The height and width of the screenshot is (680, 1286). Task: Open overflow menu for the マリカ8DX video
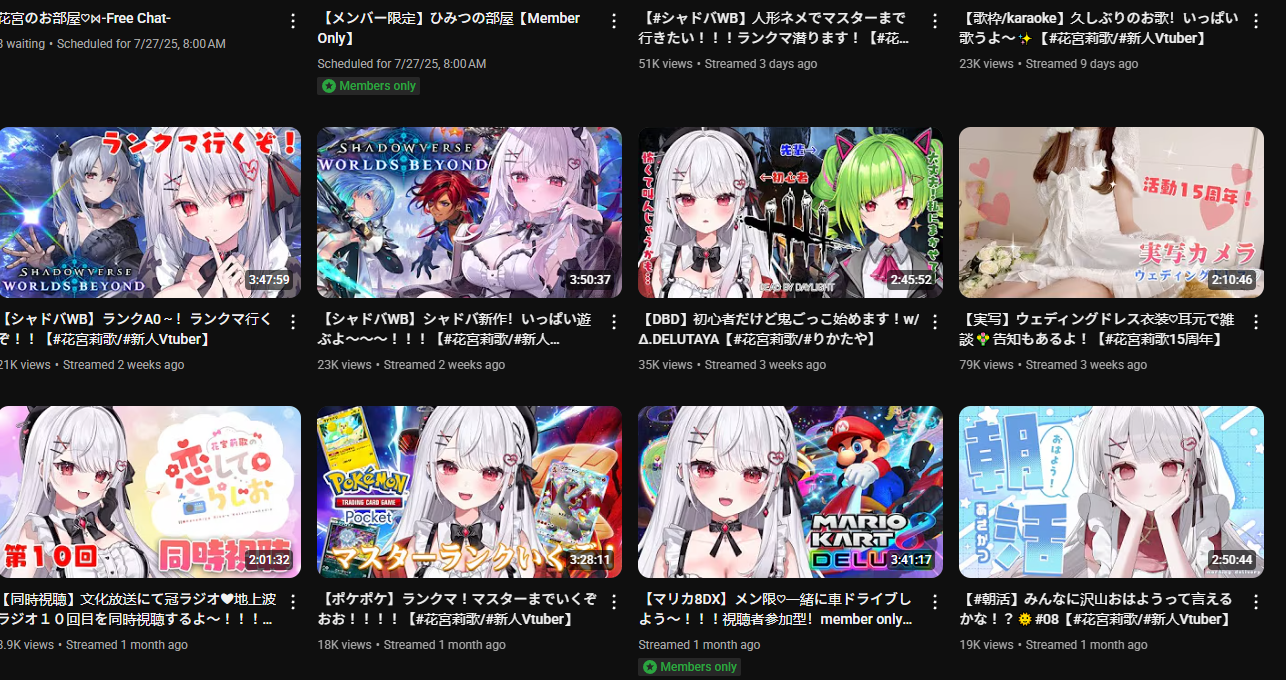935,602
